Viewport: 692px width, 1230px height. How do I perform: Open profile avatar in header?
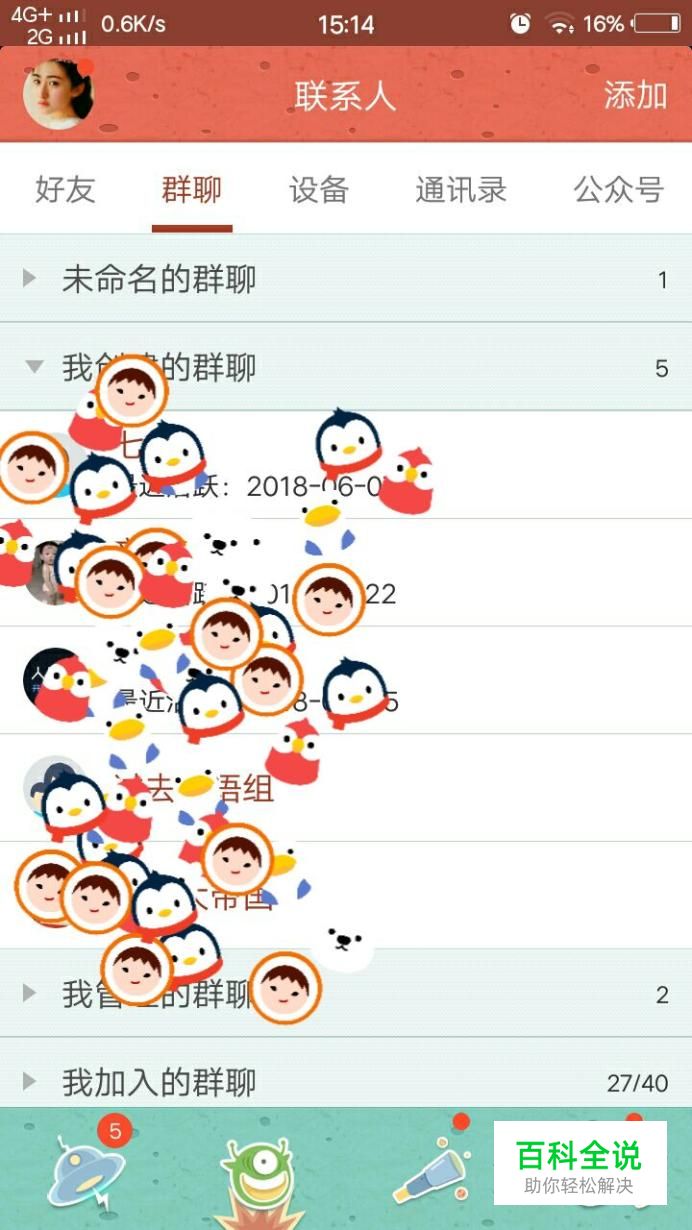(58, 95)
